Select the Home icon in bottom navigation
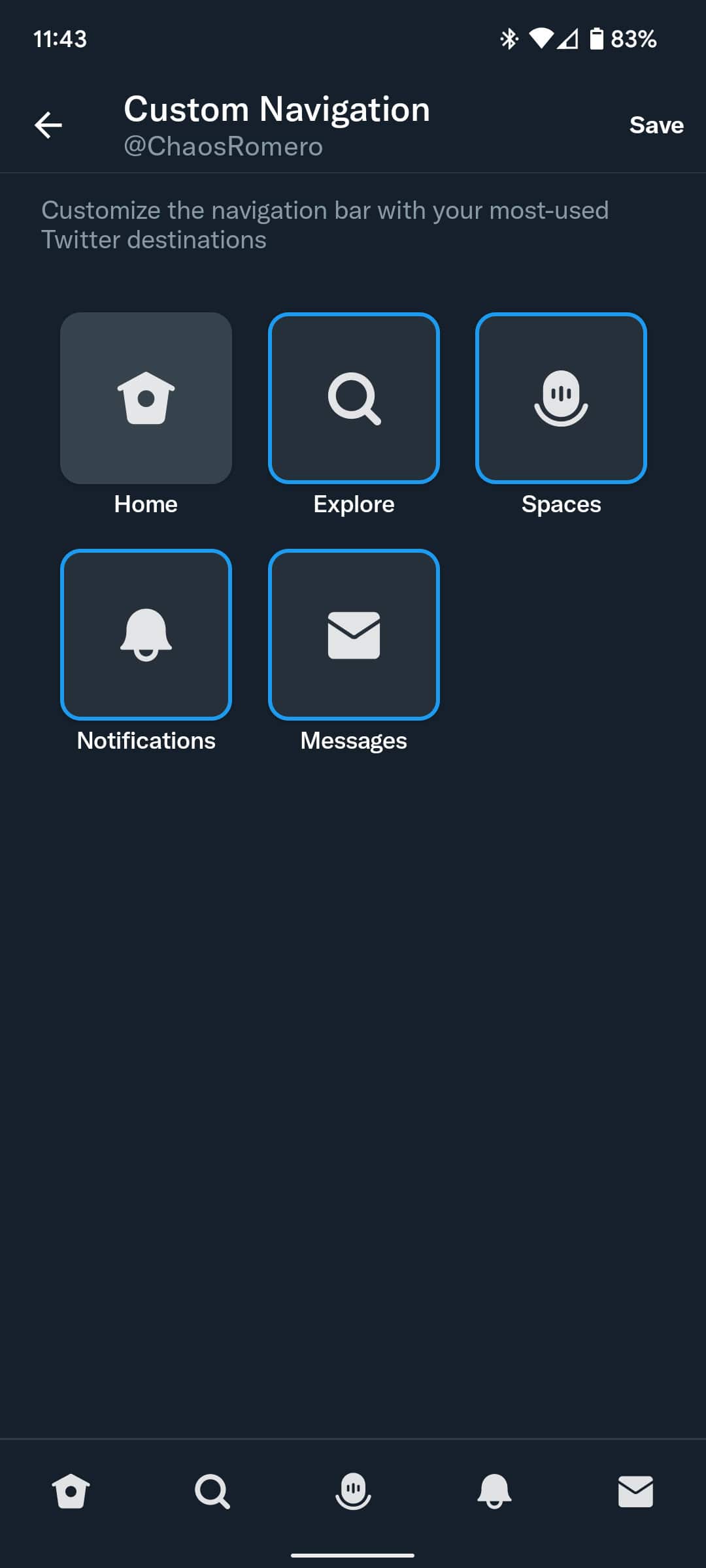 click(x=72, y=1491)
